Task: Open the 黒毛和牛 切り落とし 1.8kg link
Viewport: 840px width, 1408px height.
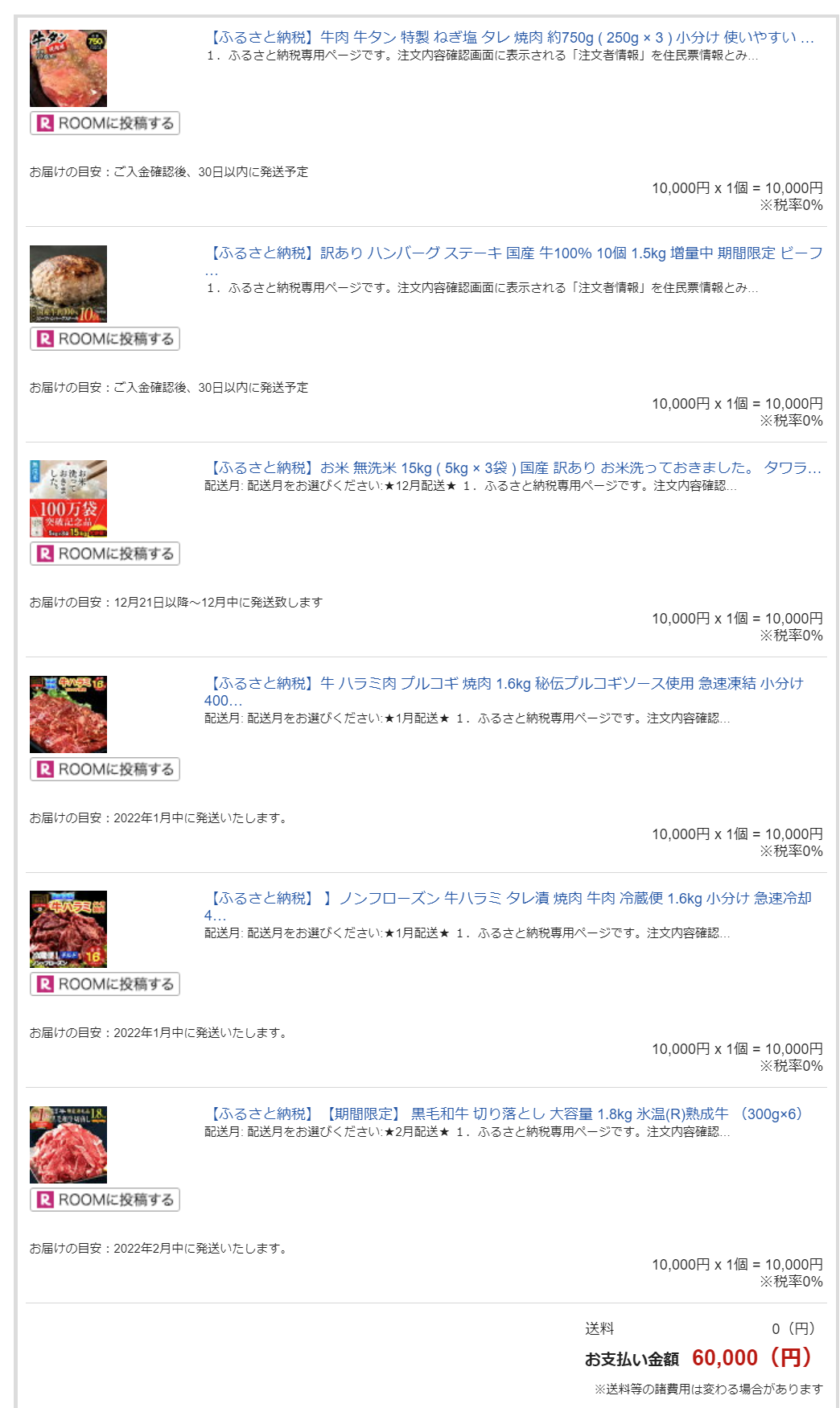Action: coord(505,1114)
